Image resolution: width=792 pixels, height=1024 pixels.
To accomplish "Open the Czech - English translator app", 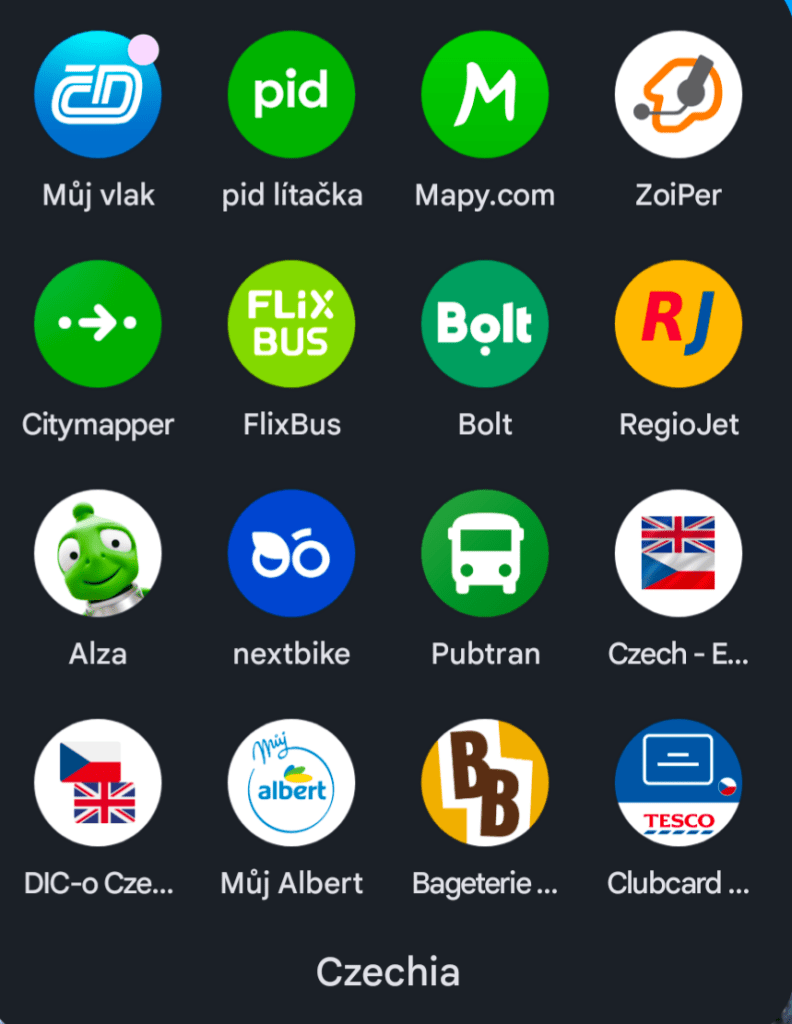I will (x=678, y=553).
